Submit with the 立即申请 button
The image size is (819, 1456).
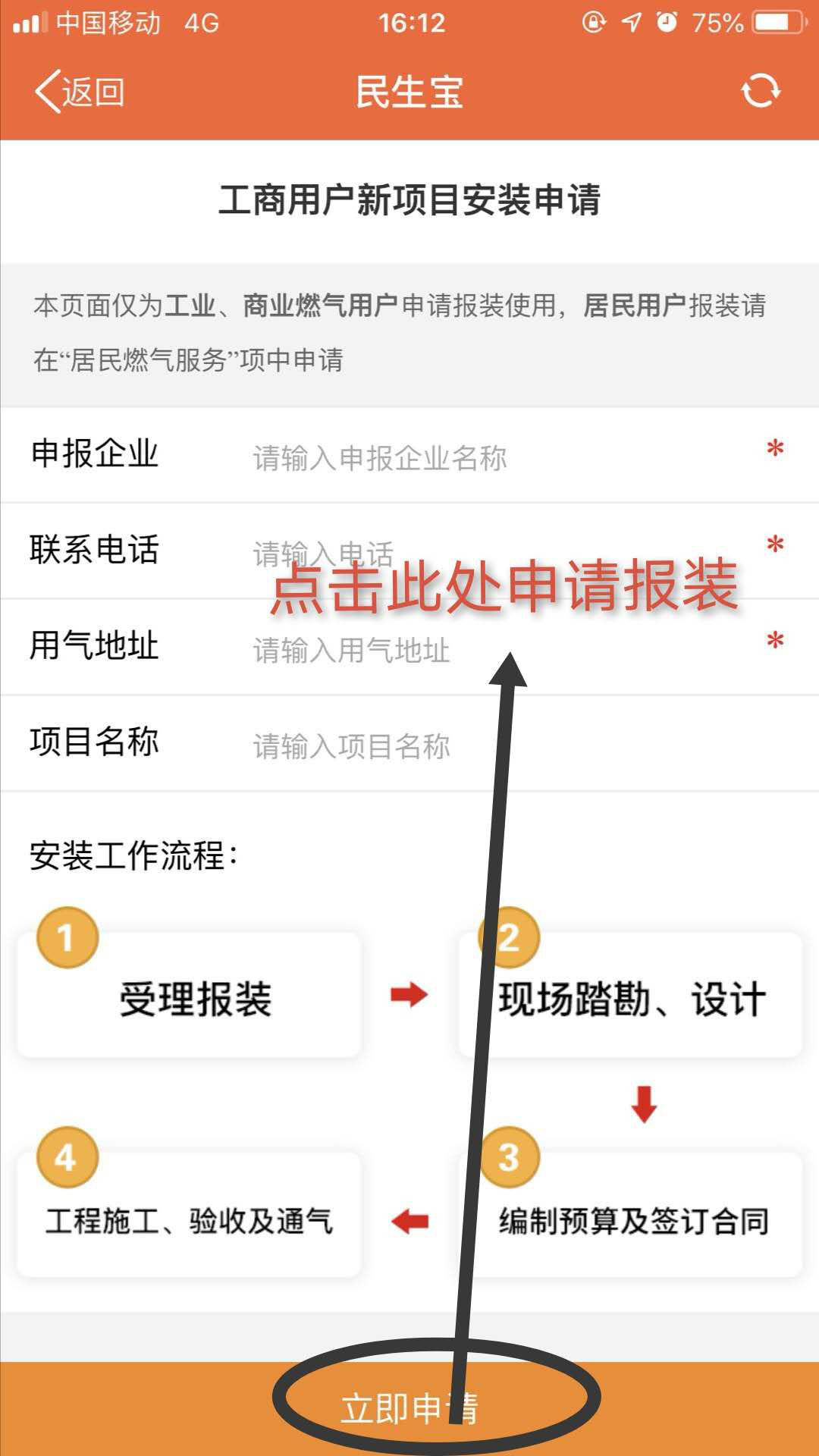tap(409, 1407)
